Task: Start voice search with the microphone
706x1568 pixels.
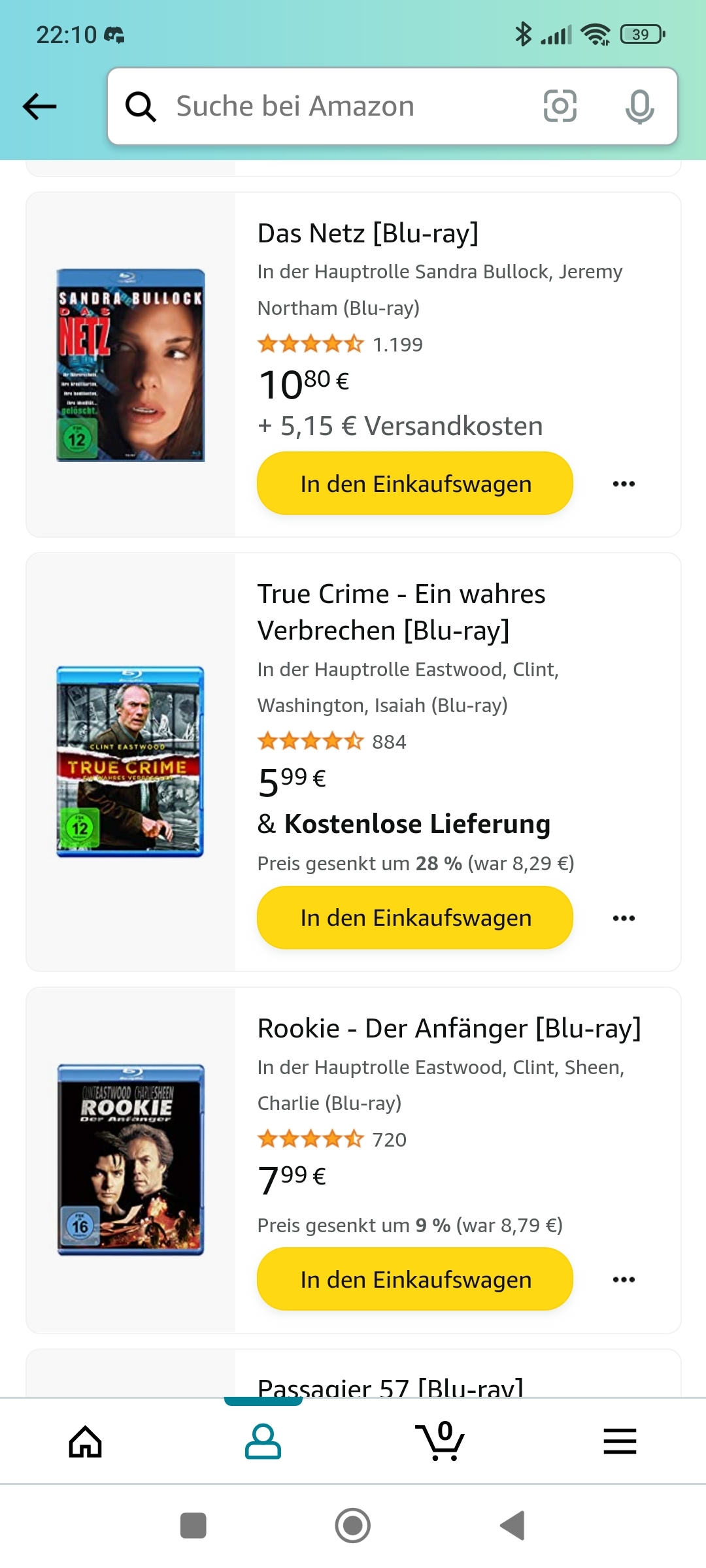Action: tap(639, 106)
